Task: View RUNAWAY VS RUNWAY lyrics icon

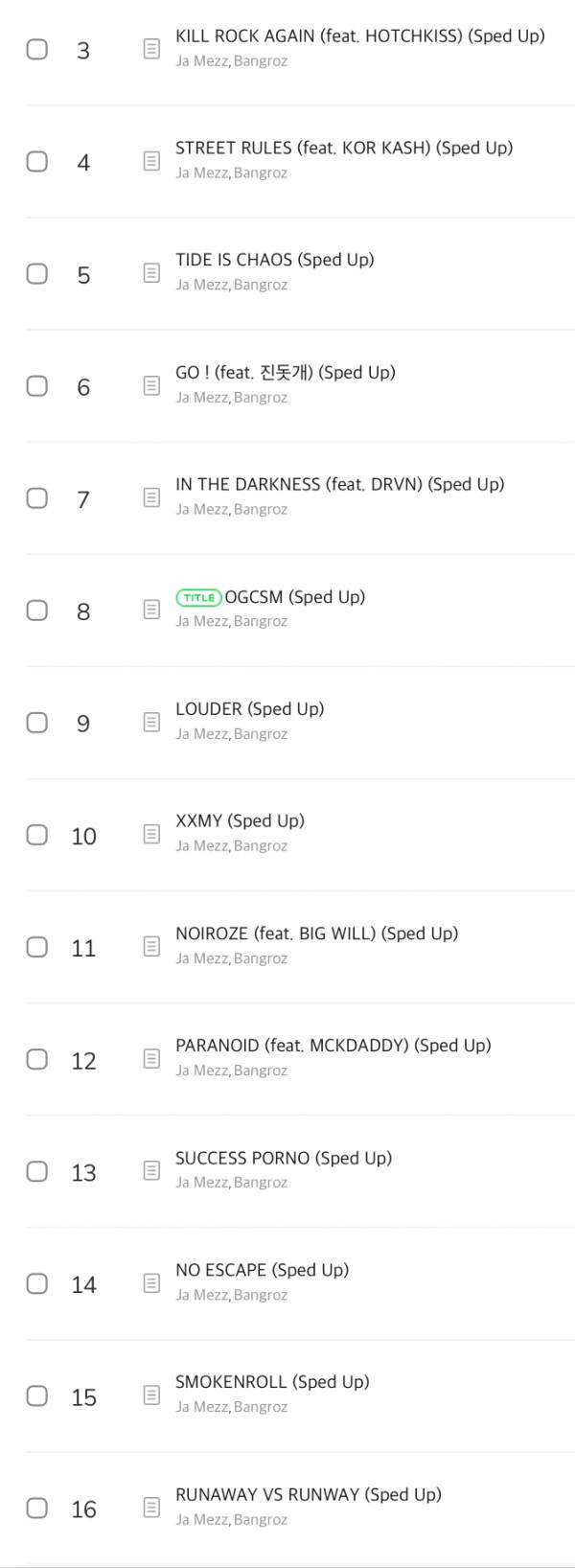Action: coord(151,1508)
